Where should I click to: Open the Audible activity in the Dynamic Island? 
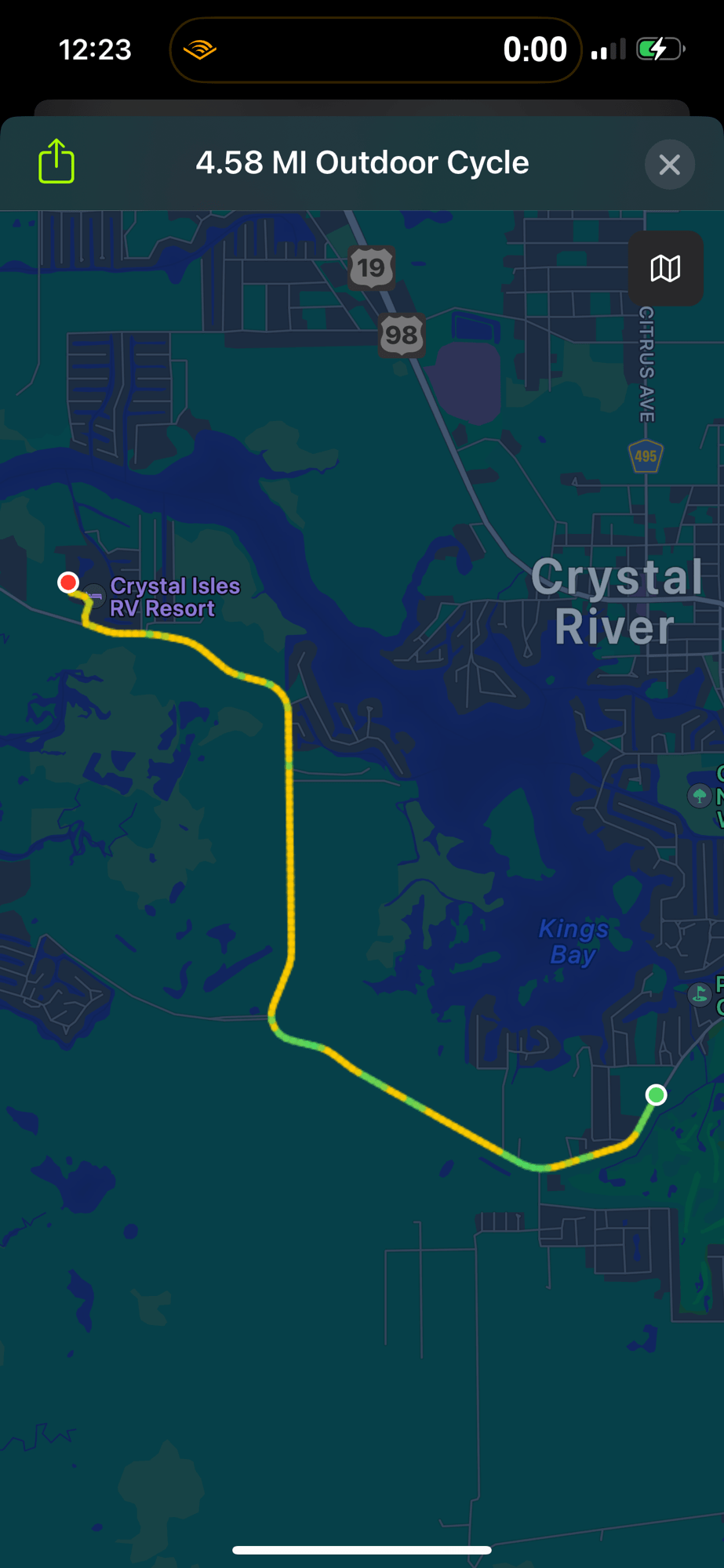pyautogui.click(x=201, y=50)
